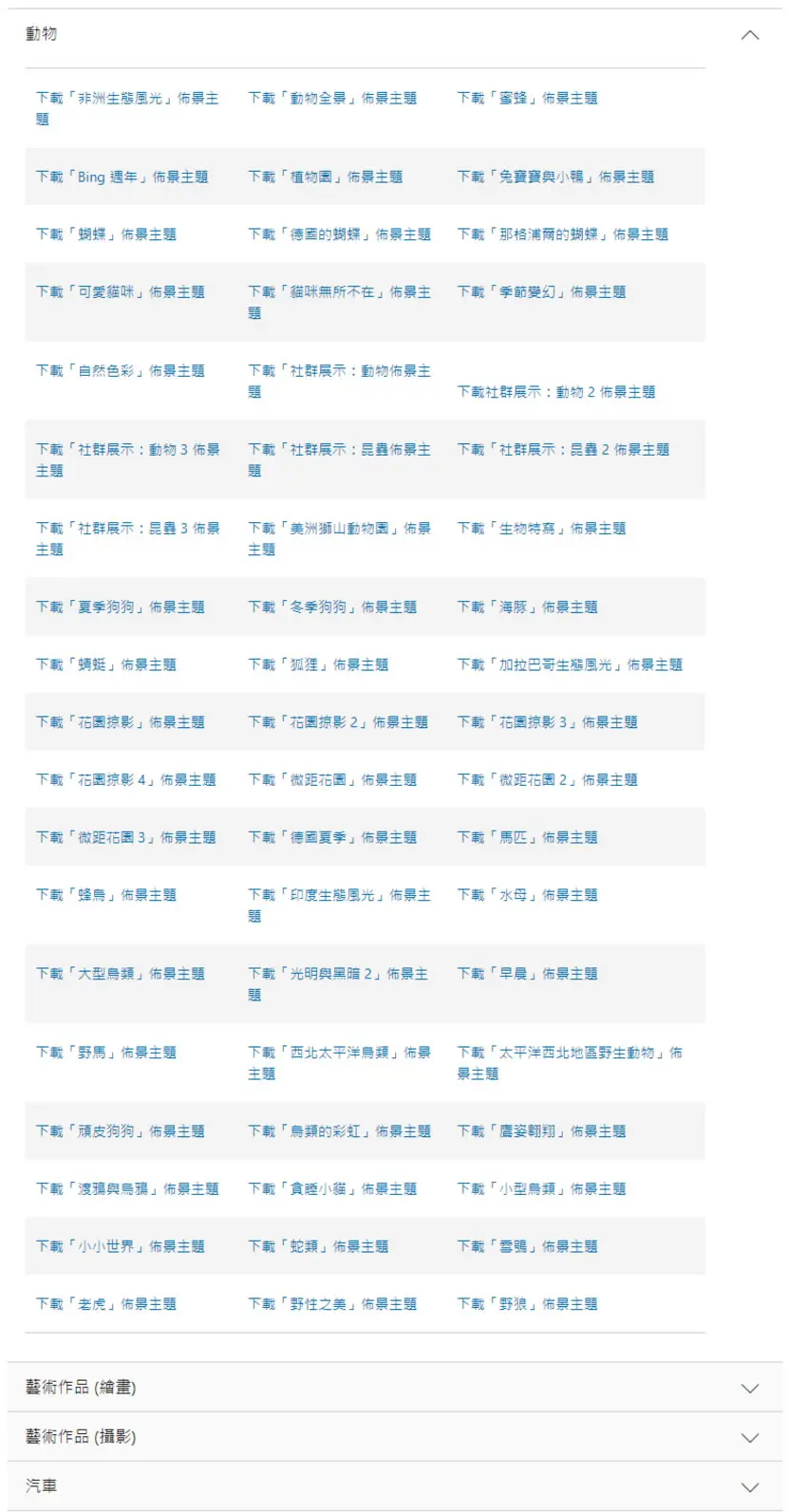Expand the 藝術作品 (繪畫) section
Image resolution: width=788 pixels, height=1512 pixels.
coord(394,1387)
